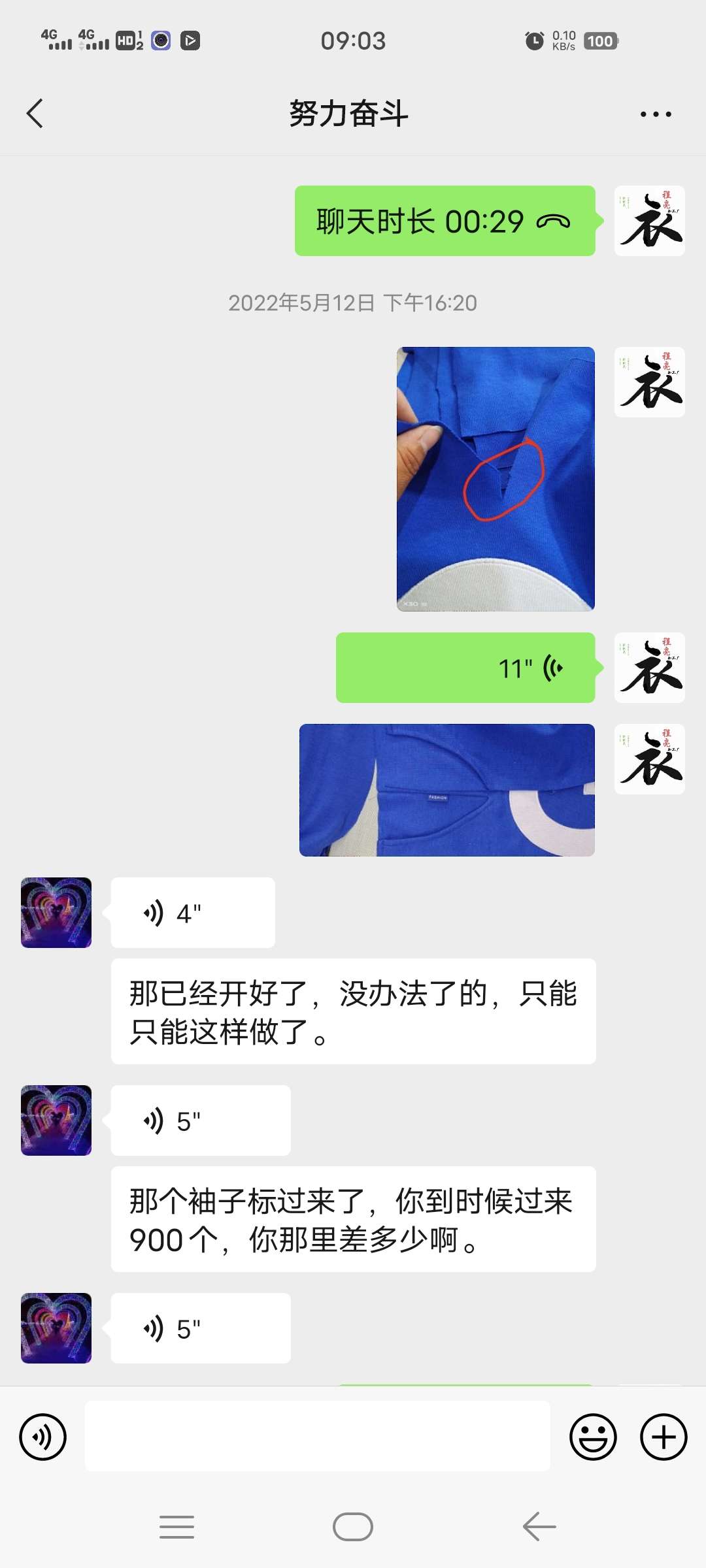View the blue hoodie pocket photo
This screenshot has height=1568, width=706.
(x=447, y=790)
